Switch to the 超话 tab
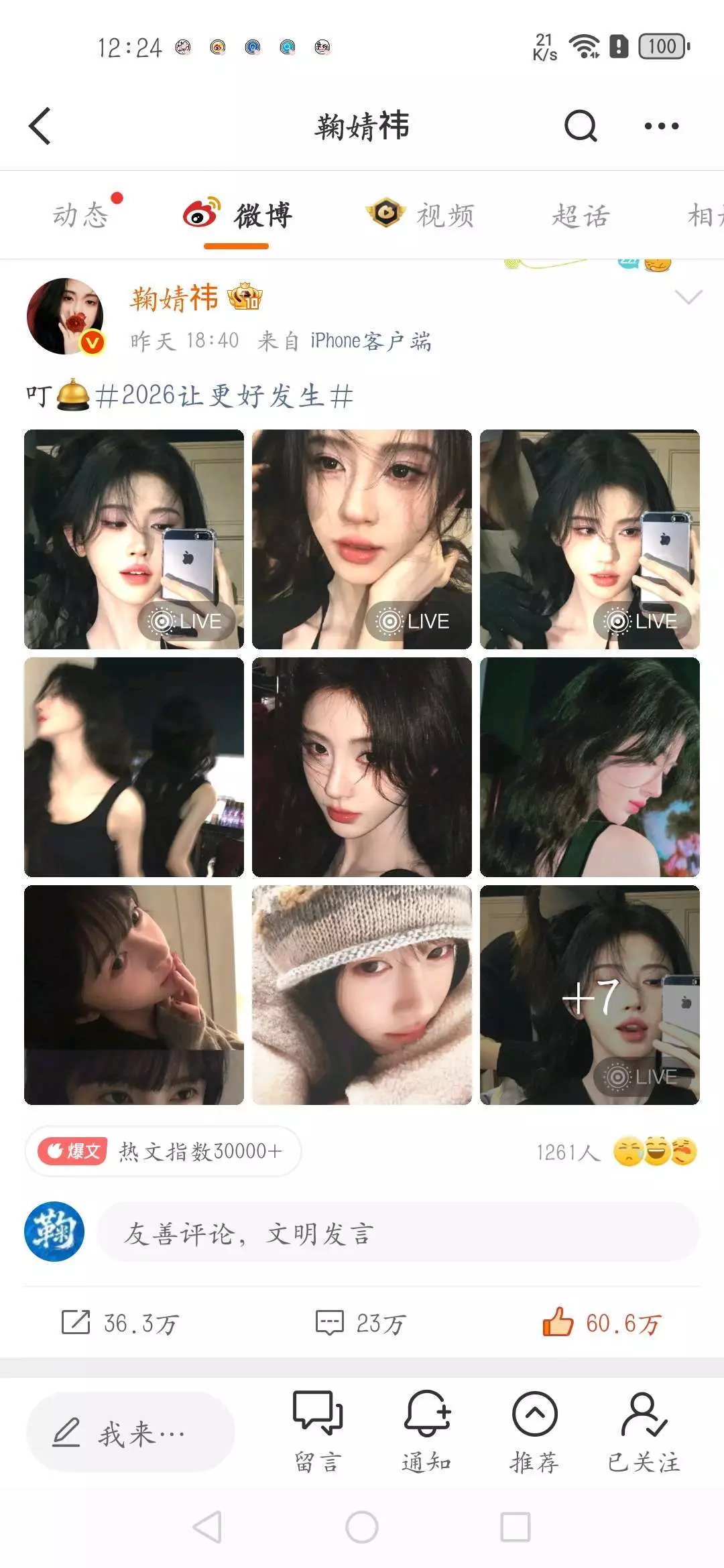 click(581, 216)
